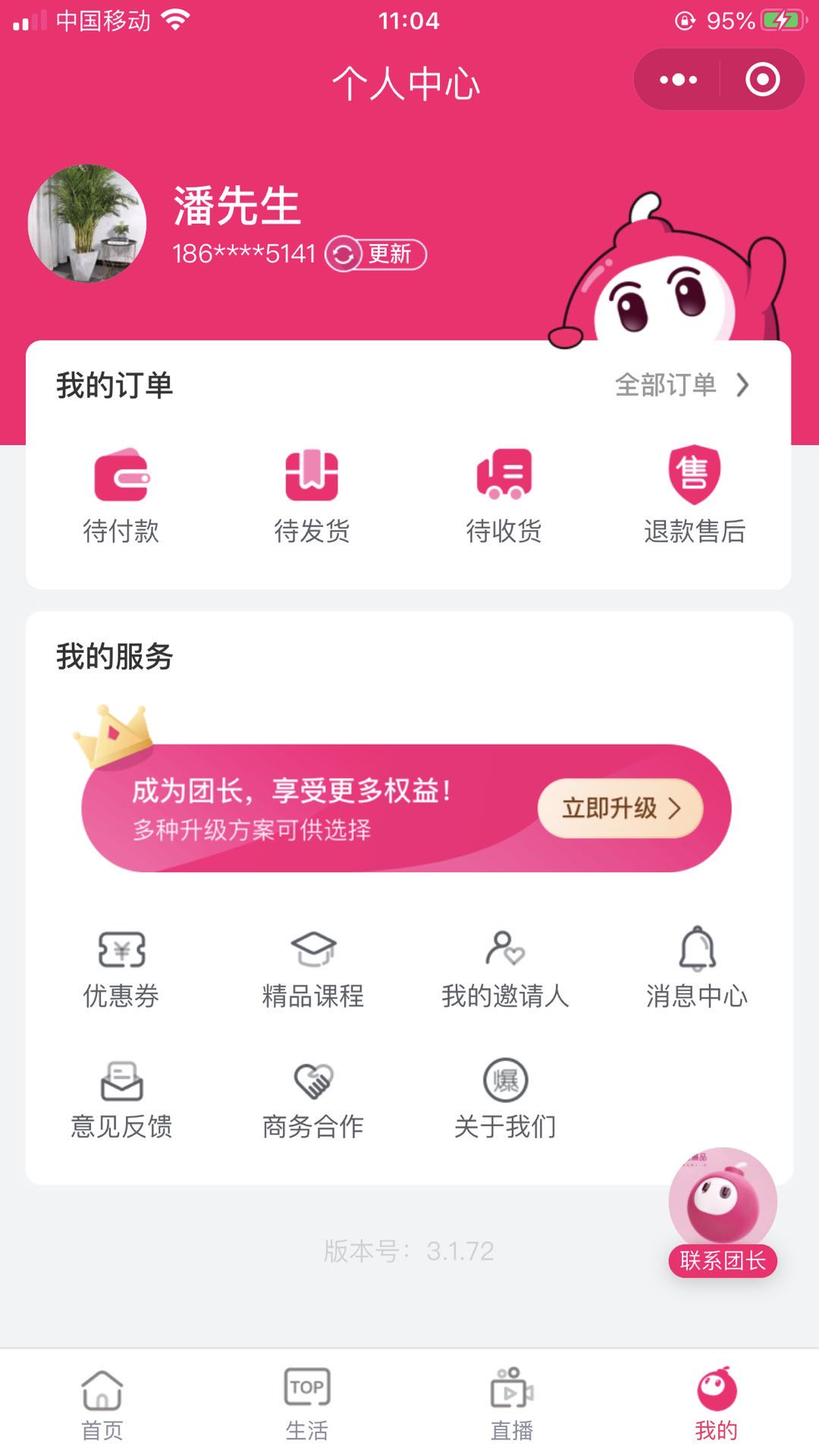The width and height of the screenshot is (819, 1456).
Task: Tap 立即升级 to upgrade now
Action: coord(620,808)
